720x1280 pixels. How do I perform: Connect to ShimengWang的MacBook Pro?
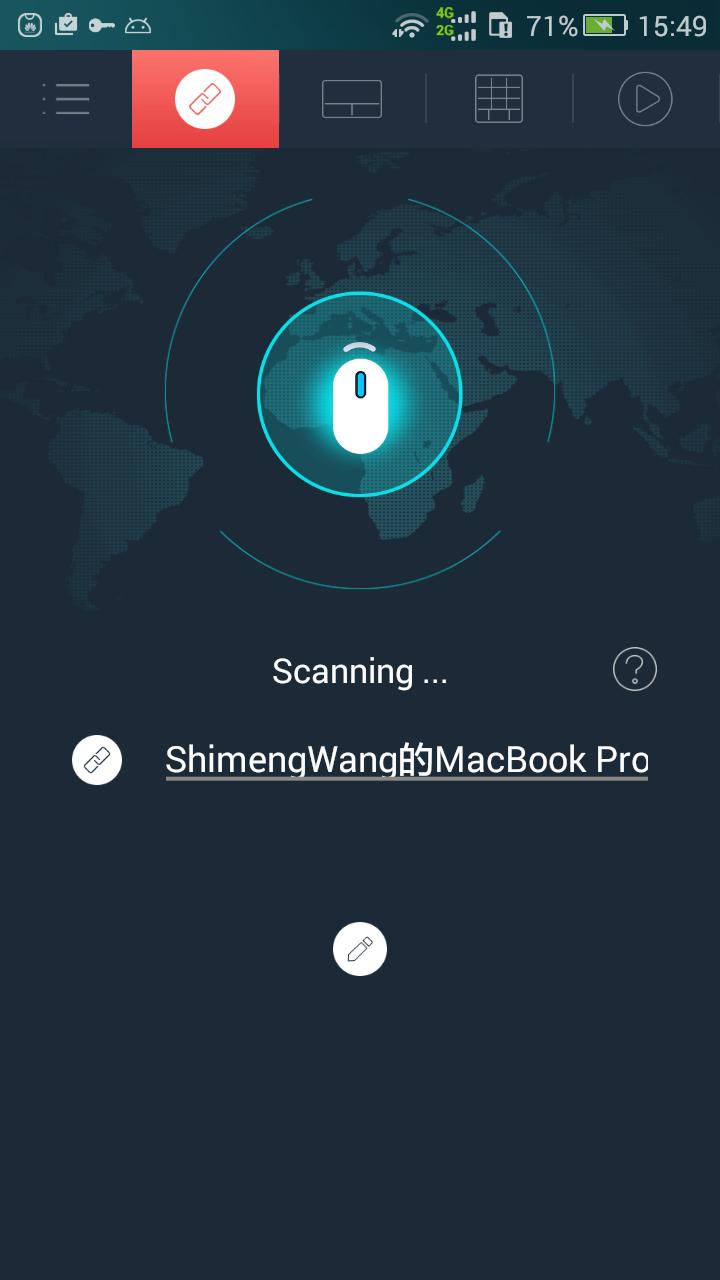coord(406,760)
